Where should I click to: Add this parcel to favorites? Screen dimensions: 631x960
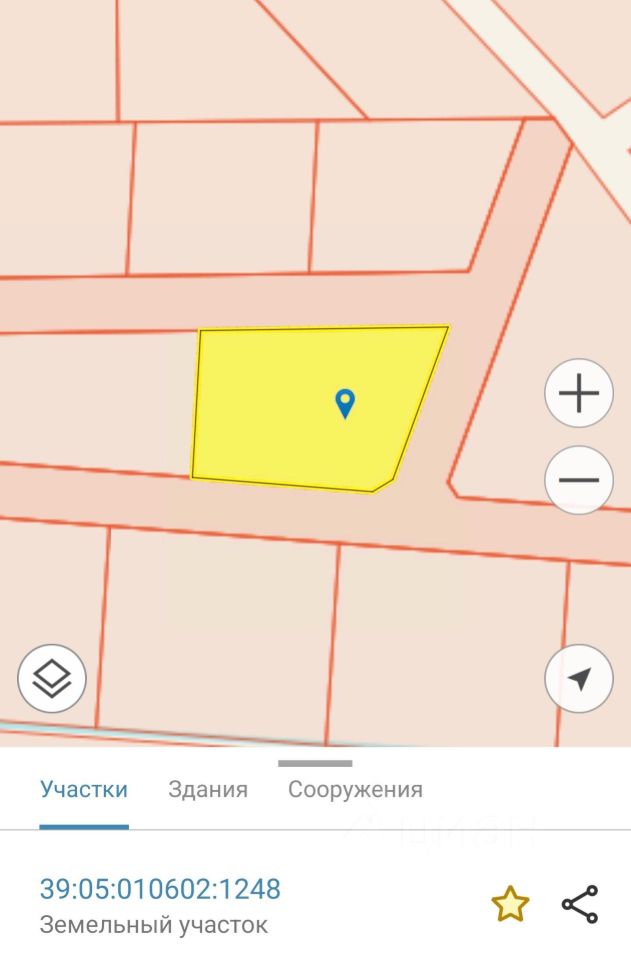click(510, 904)
